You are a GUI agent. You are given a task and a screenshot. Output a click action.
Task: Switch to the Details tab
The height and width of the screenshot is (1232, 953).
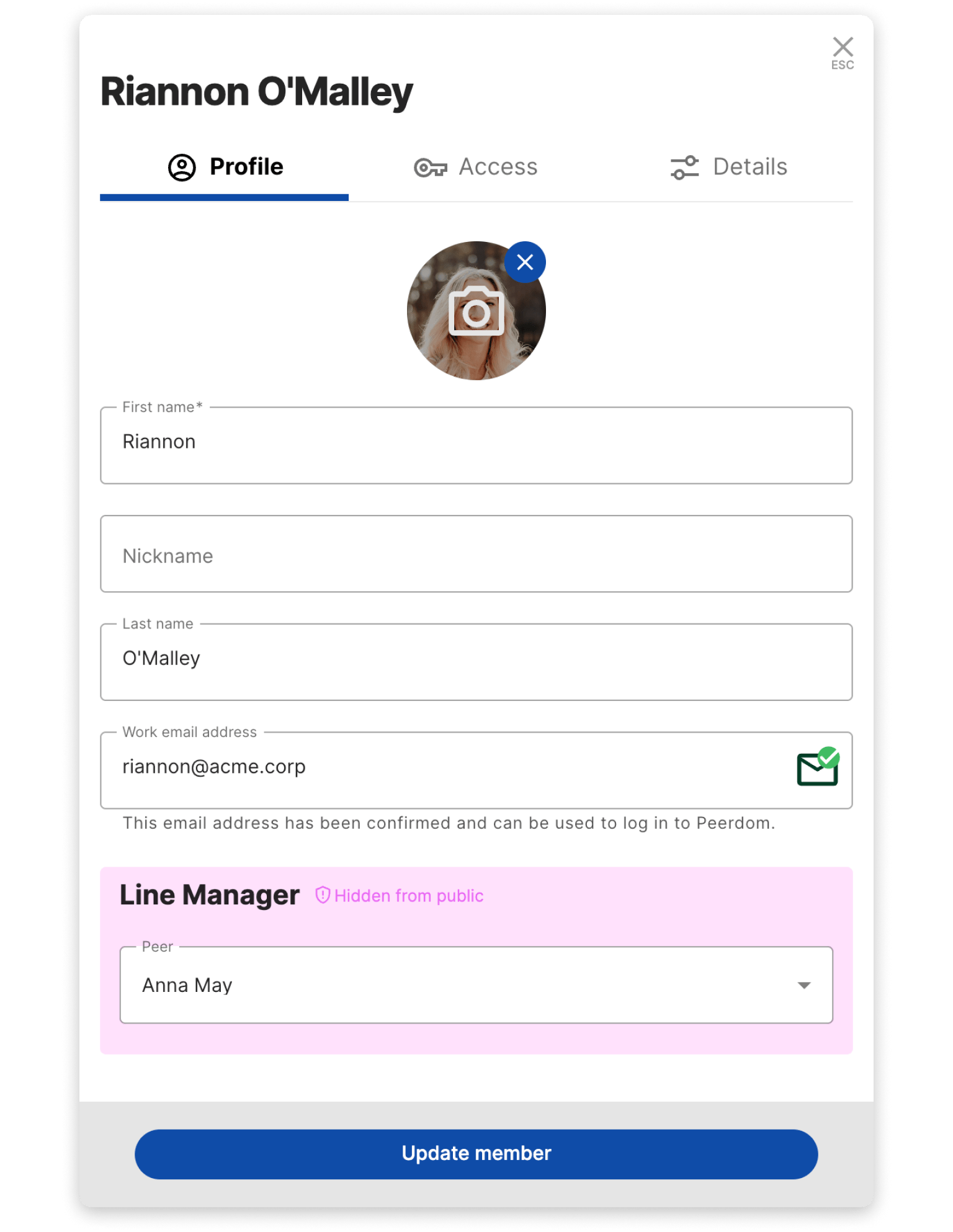click(x=728, y=167)
